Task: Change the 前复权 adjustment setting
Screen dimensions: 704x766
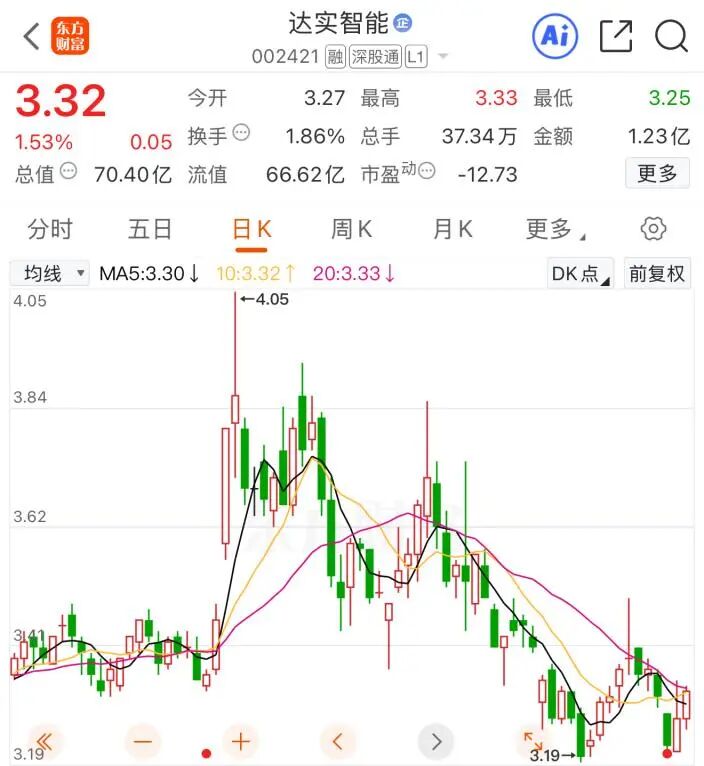Action: point(657,273)
